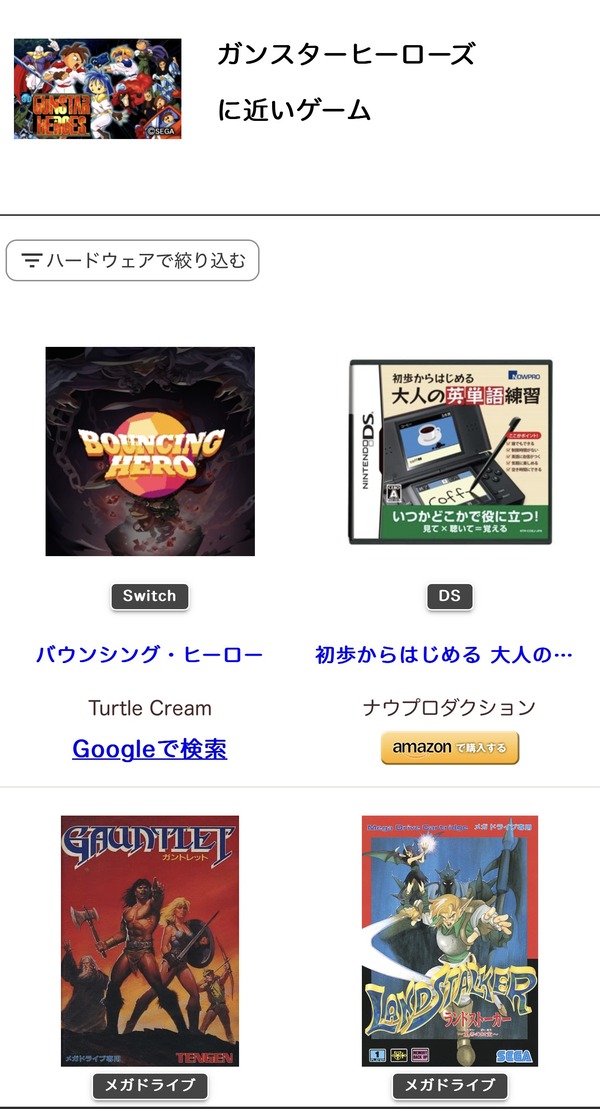
Task: Open the ハードウェアで絞り込む filter
Action: tap(132, 260)
